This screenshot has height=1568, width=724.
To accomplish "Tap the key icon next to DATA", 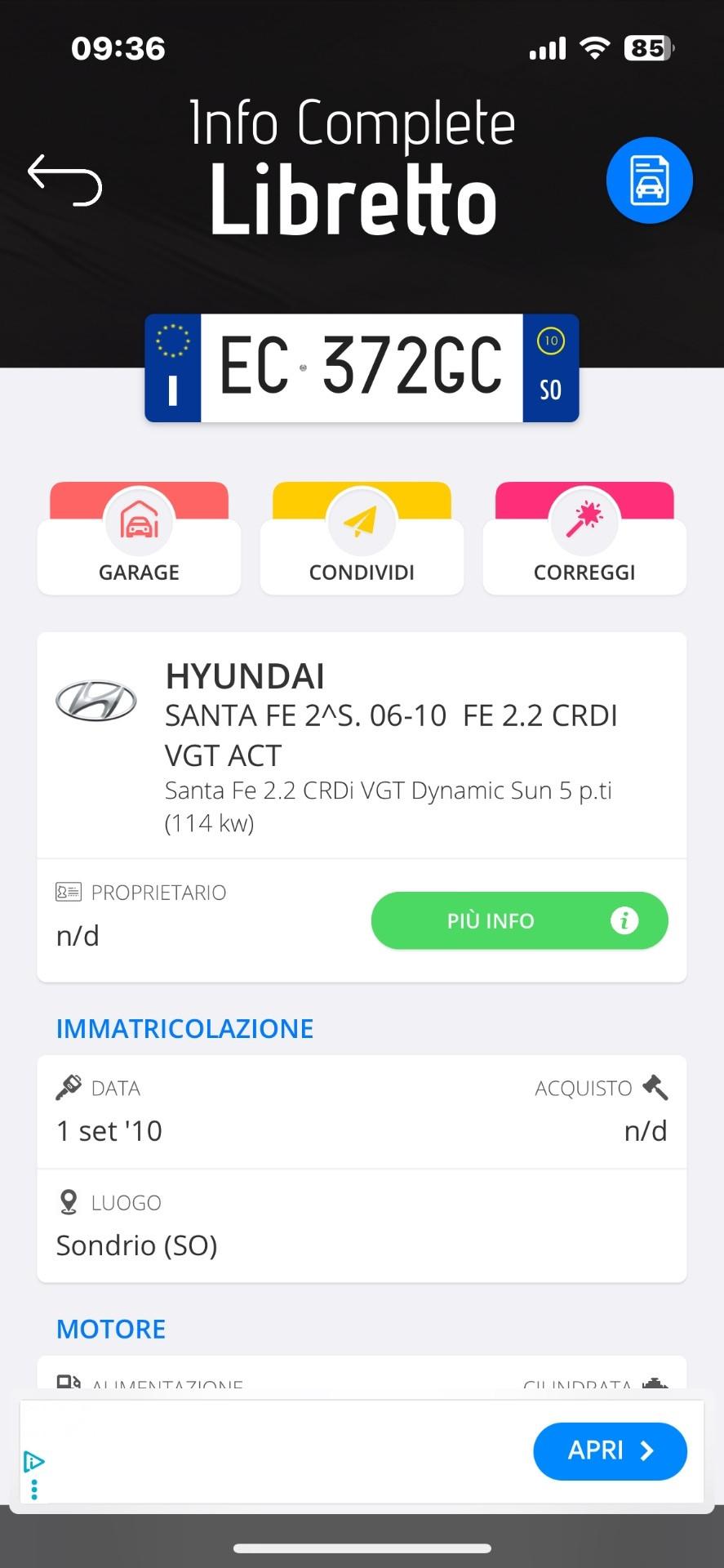I will click(69, 1086).
